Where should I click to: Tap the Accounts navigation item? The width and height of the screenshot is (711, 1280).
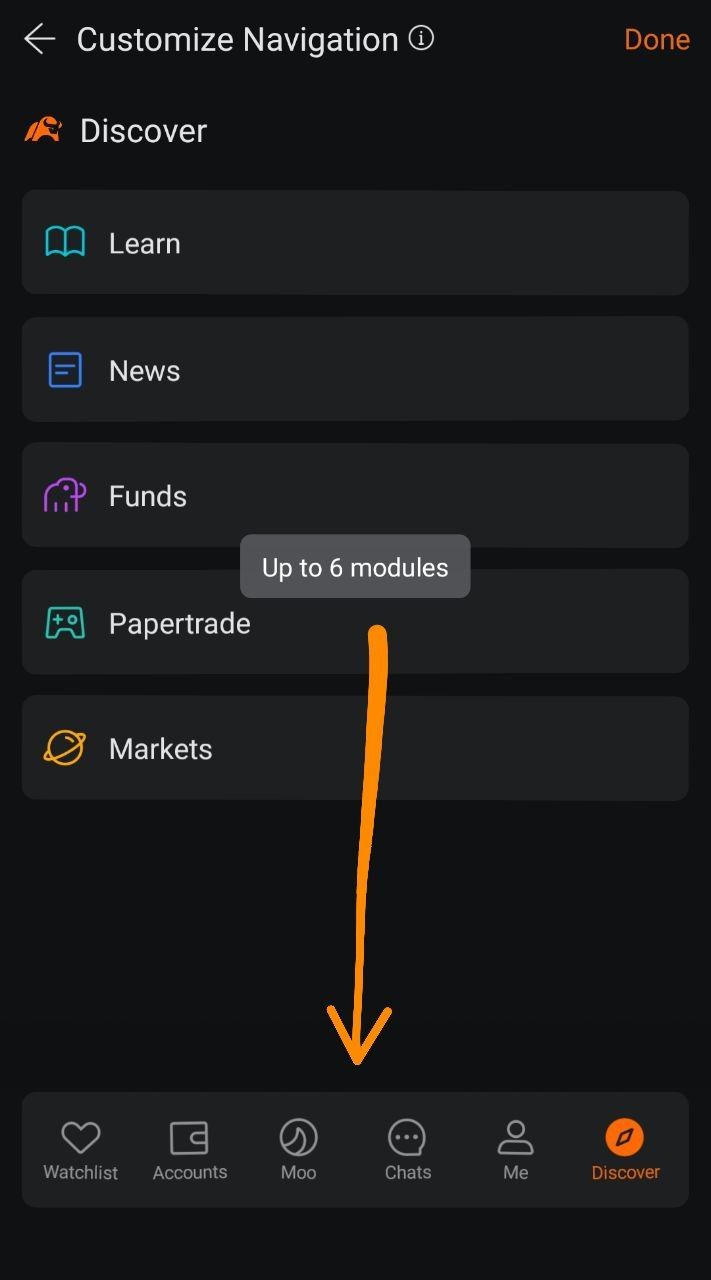190,1150
